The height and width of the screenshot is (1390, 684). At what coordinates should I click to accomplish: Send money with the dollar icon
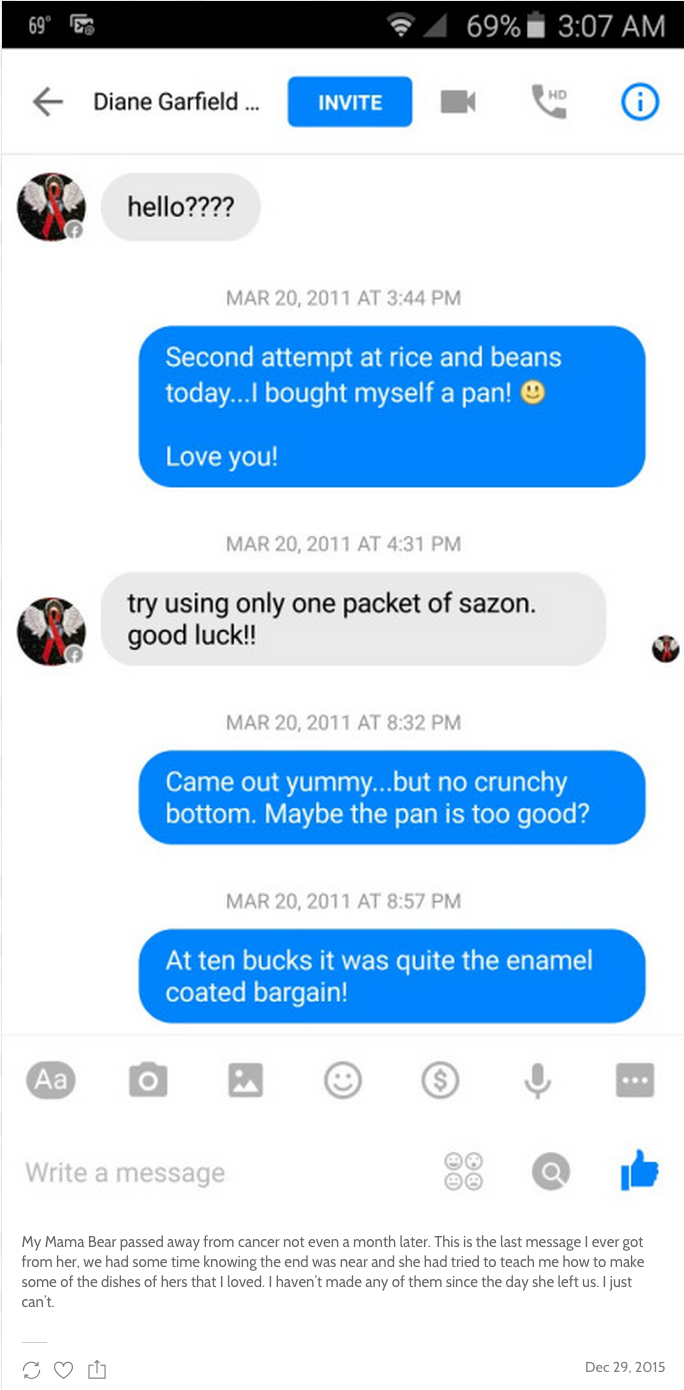(440, 1080)
